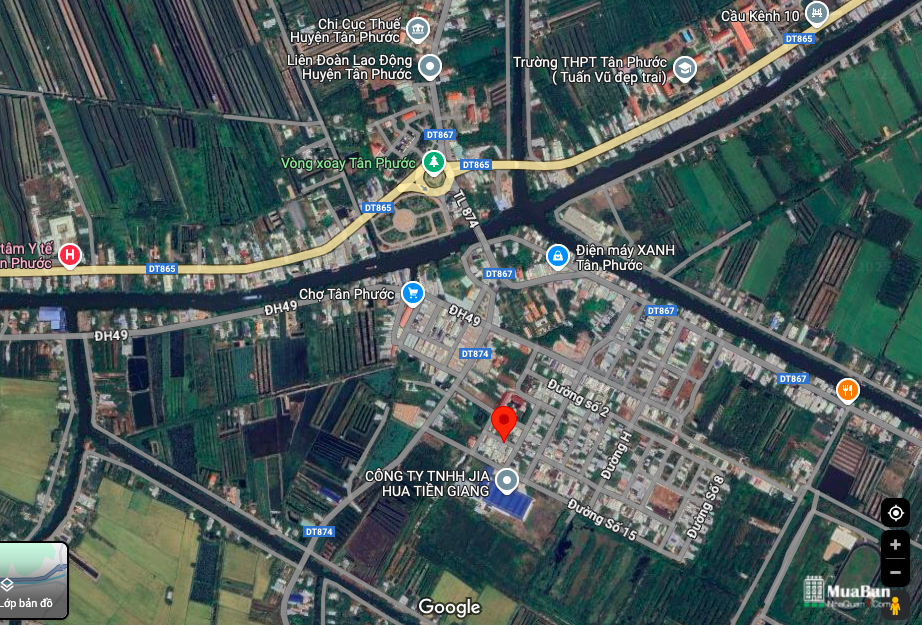Center map on my current location
Screen dimensions: 922x625
(895, 513)
